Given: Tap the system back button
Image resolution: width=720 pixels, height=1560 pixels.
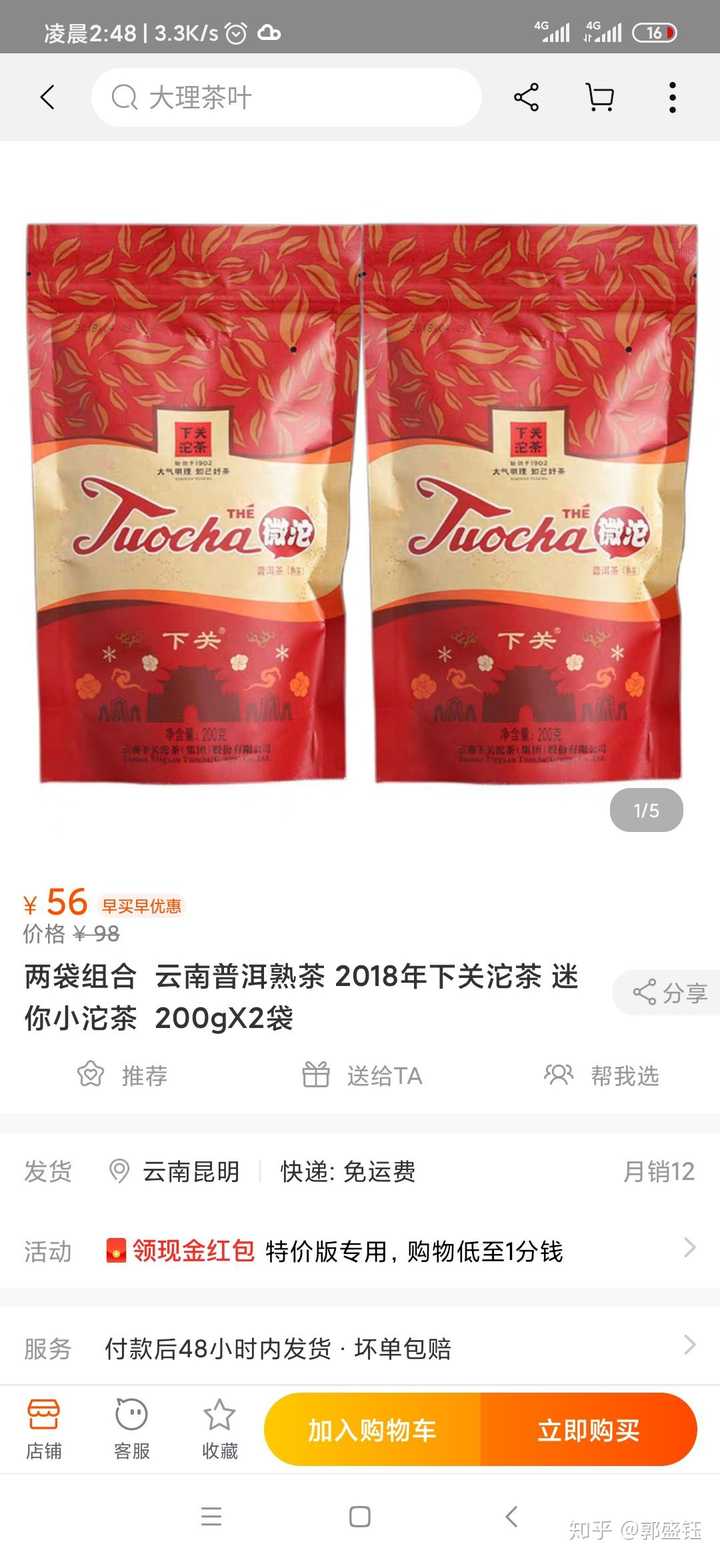Looking at the screenshot, I should (x=511, y=1517).
